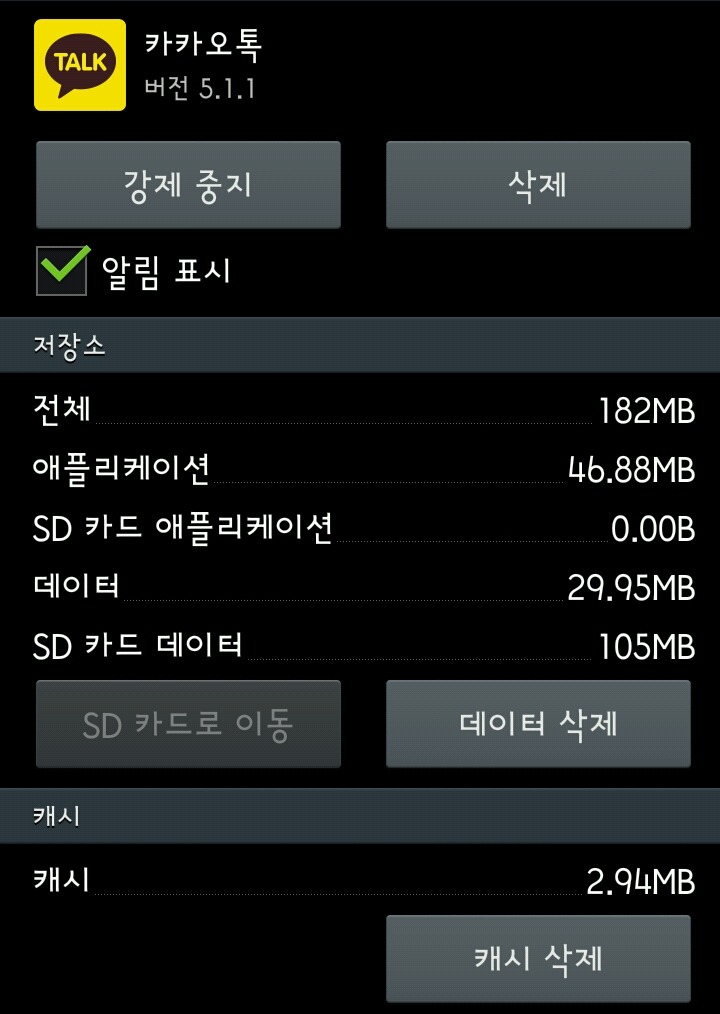720x1014 pixels.
Task: Clear app data with 데이터 삭제
Action: tap(538, 723)
